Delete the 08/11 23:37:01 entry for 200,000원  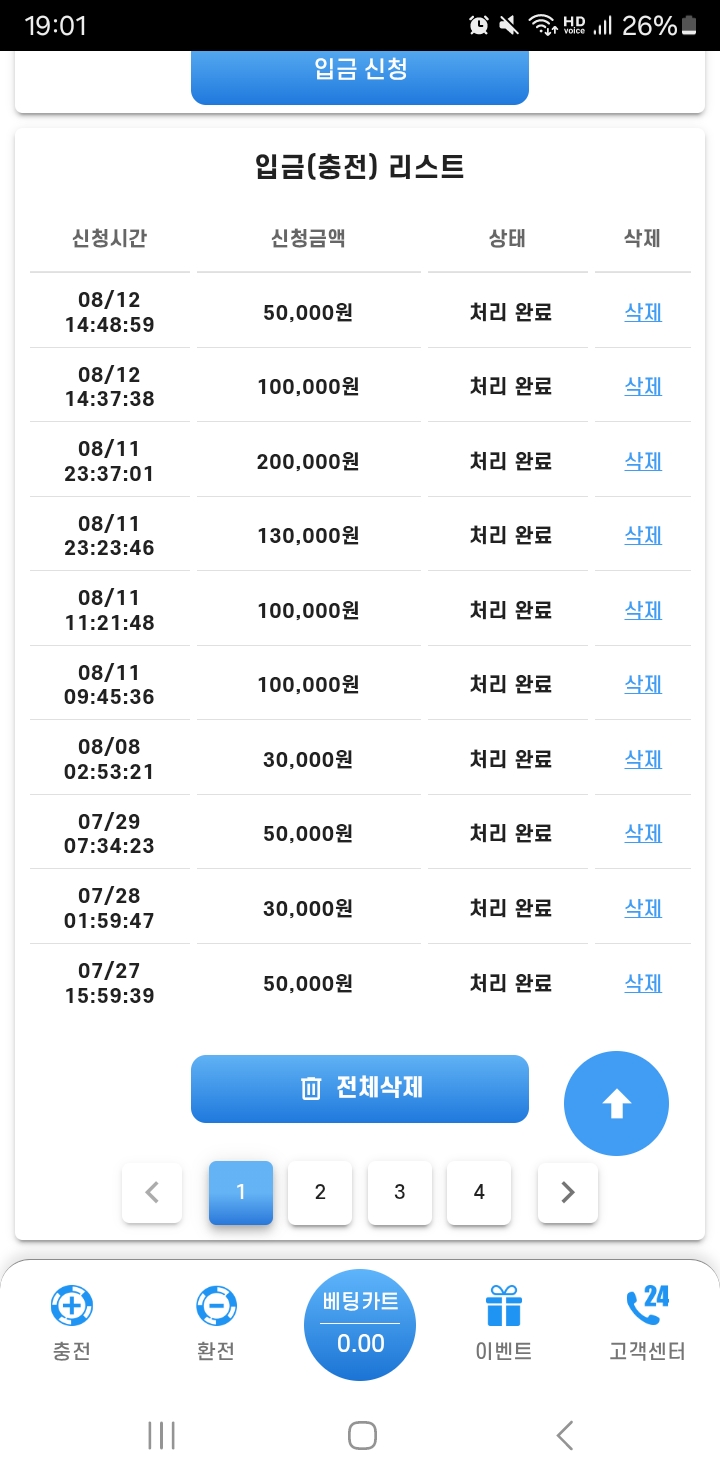pyautogui.click(x=643, y=462)
